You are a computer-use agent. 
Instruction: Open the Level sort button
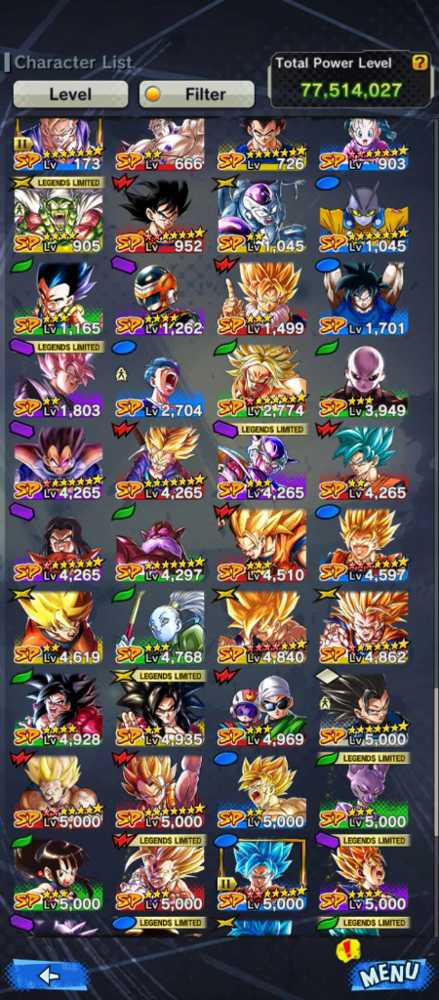[70, 94]
